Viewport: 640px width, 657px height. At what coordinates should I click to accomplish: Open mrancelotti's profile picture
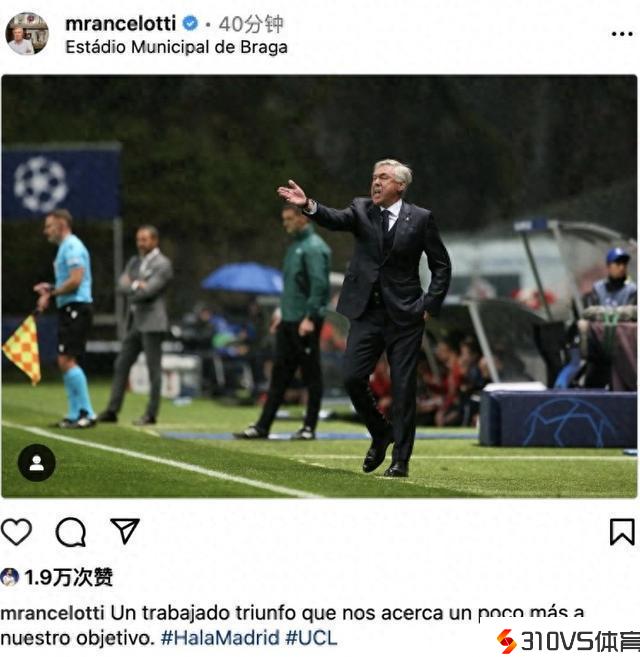pos(26,34)
